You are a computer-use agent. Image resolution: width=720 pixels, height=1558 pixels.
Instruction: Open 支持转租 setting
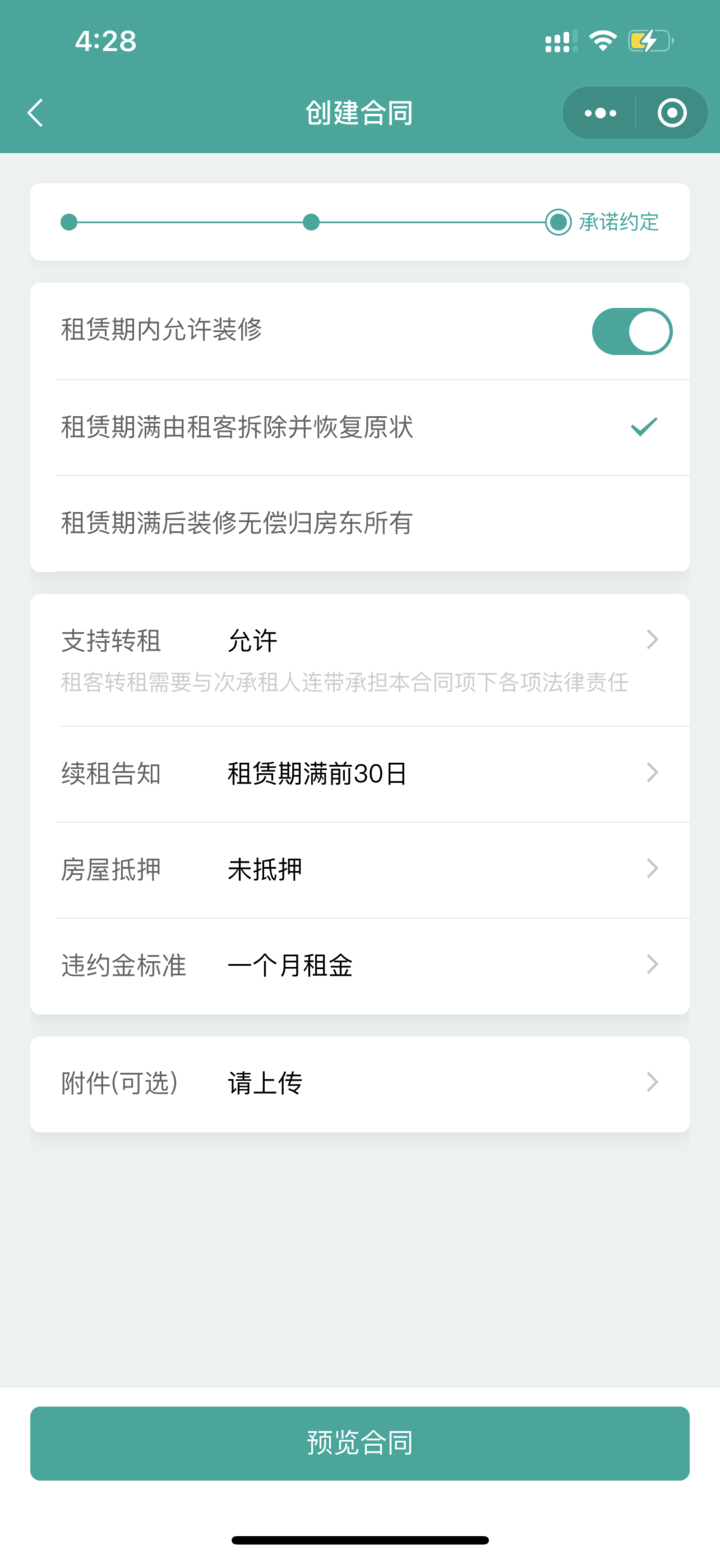(x=360, y=660)
